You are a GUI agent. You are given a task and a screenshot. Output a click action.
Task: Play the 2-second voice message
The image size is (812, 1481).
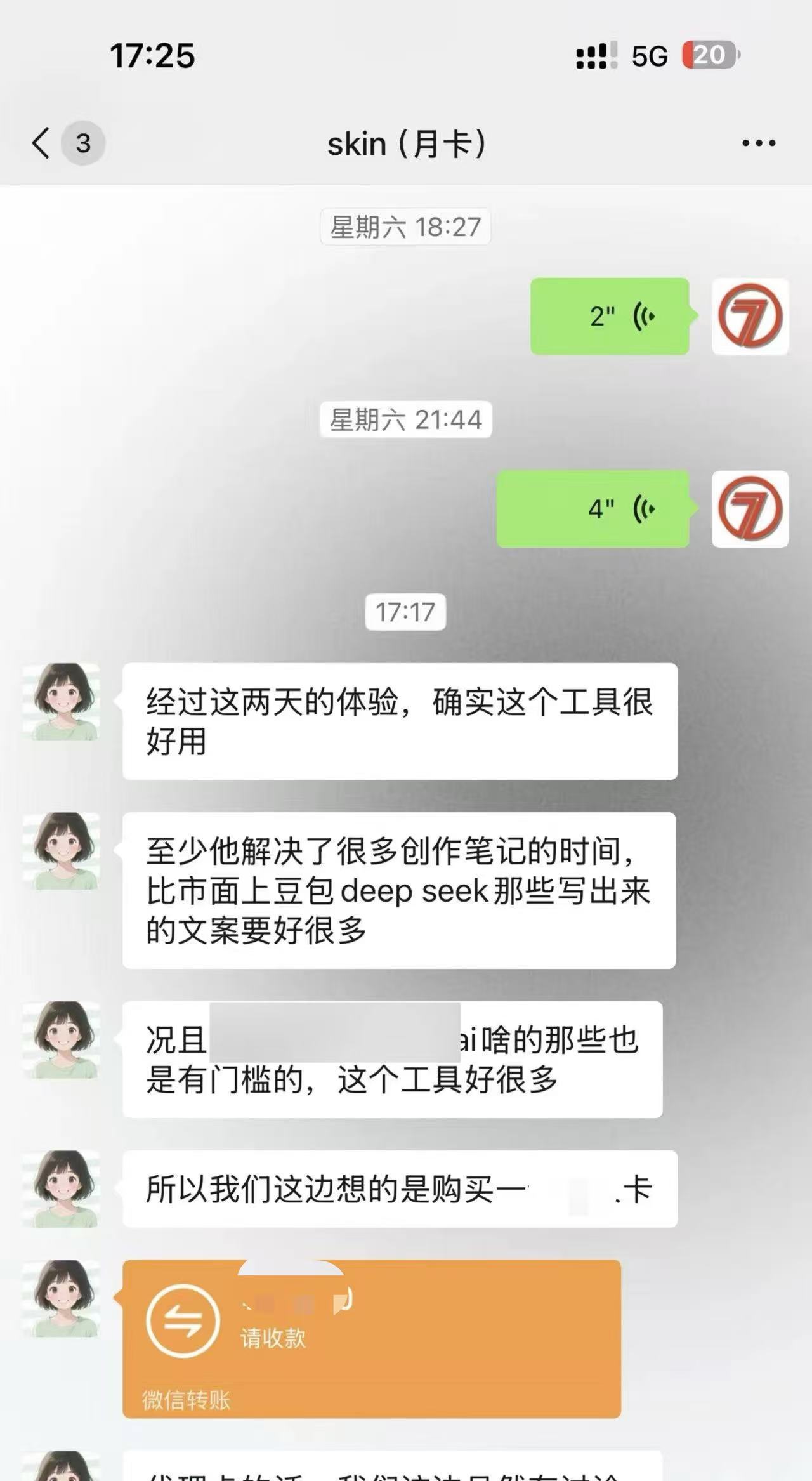609,315
